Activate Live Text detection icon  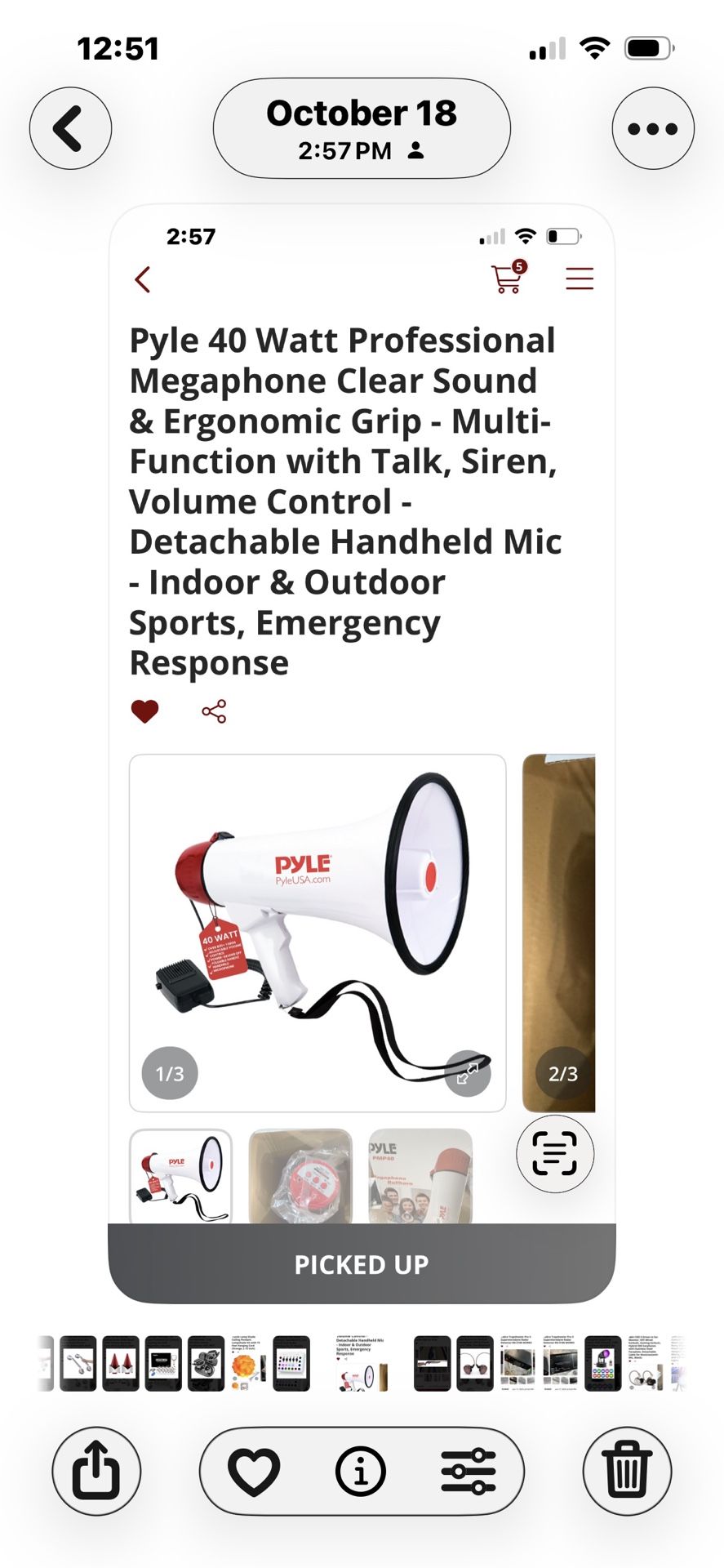(x=555, y=1153)
